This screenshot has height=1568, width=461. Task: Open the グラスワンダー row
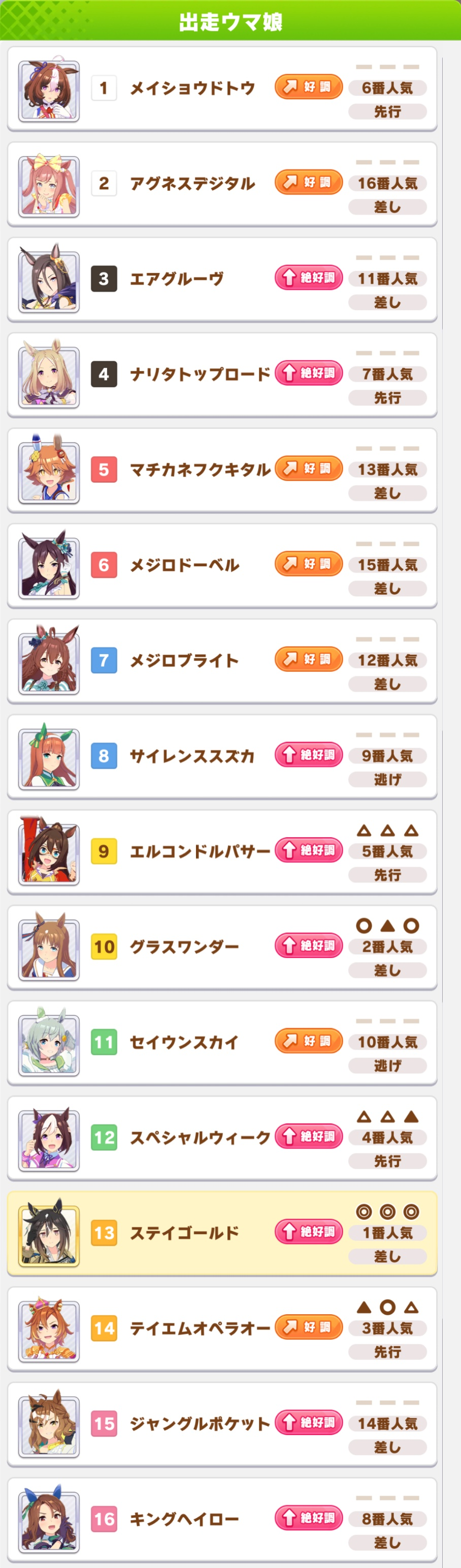pyautogui.click(x=184, y=947)
